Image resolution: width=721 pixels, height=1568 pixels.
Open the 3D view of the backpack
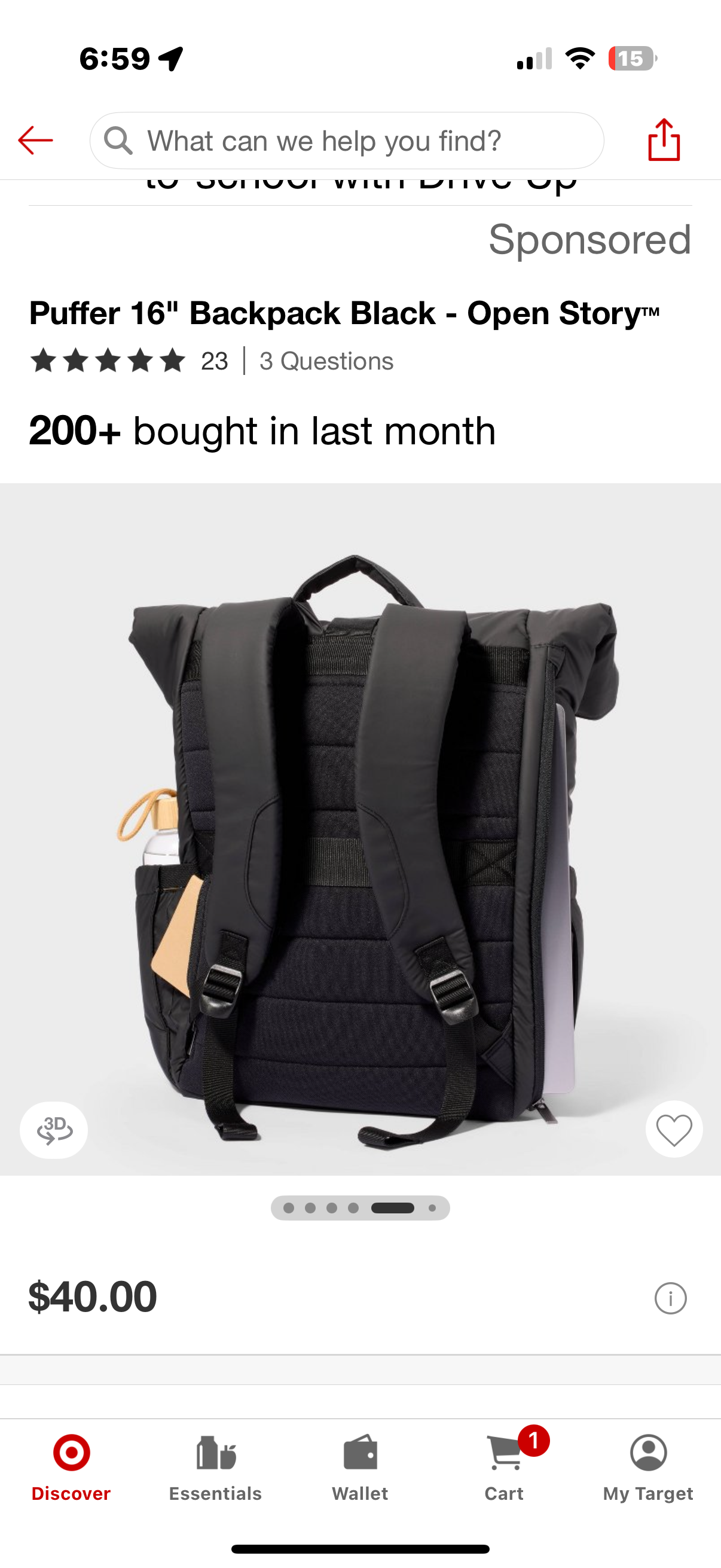point(54,1130)
